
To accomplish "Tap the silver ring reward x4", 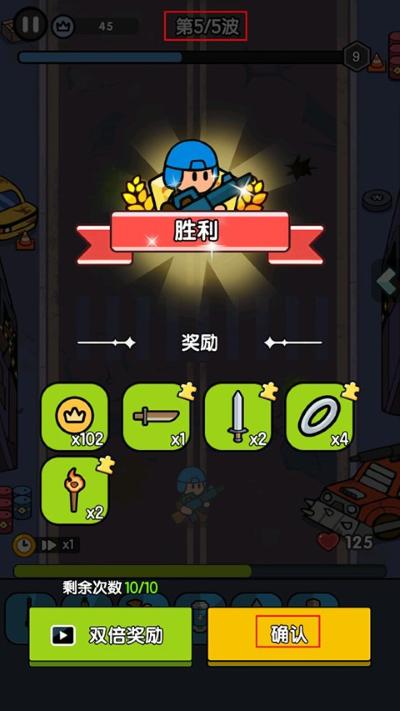I will (x=320, y=417).
